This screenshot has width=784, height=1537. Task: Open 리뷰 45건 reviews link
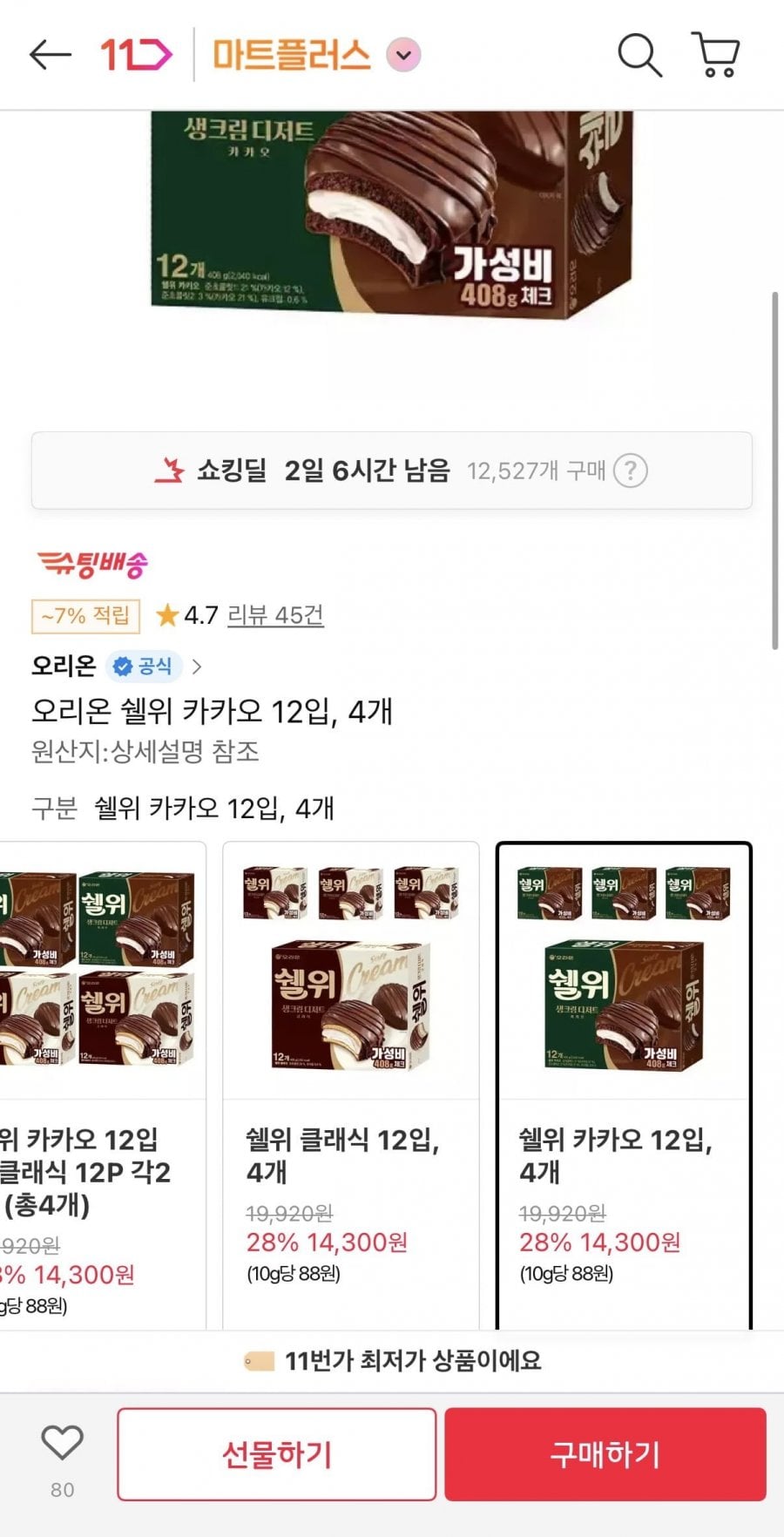pyautogui.click(x=275, y=615)
